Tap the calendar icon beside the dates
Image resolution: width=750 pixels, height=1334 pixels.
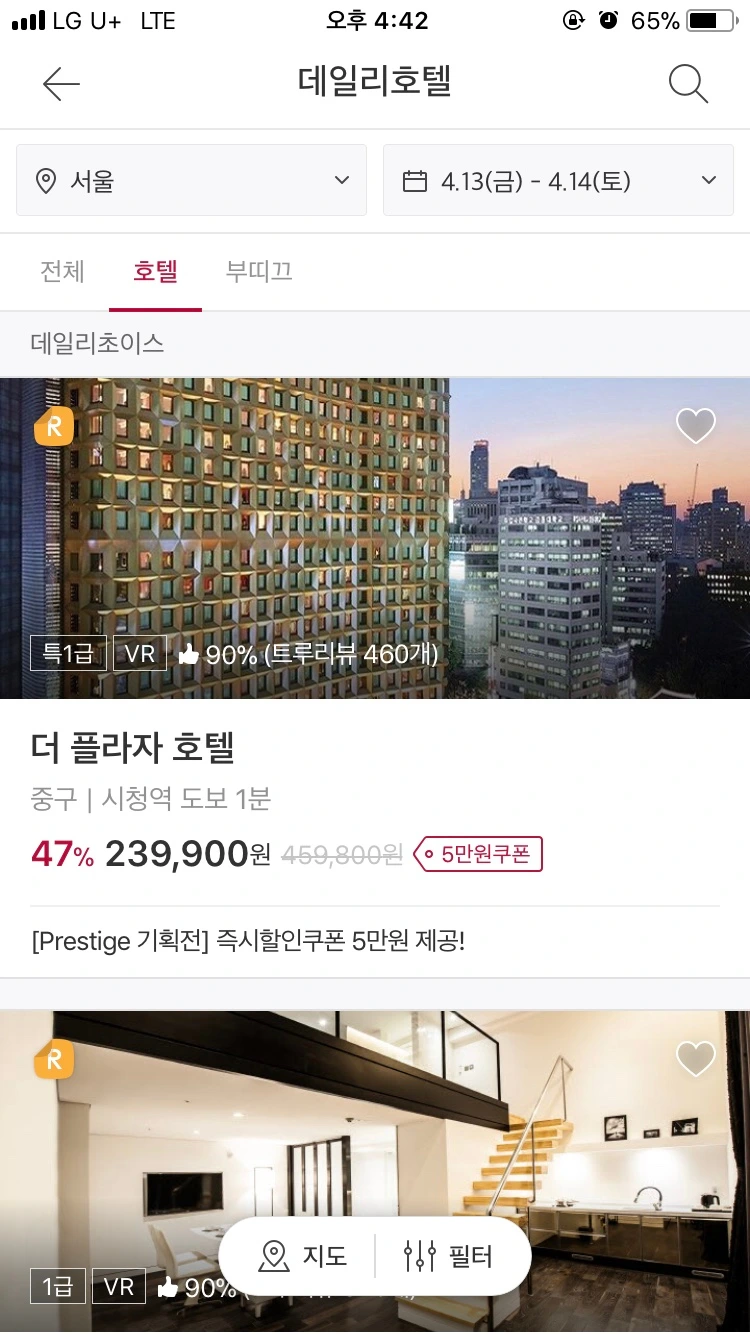415,179
